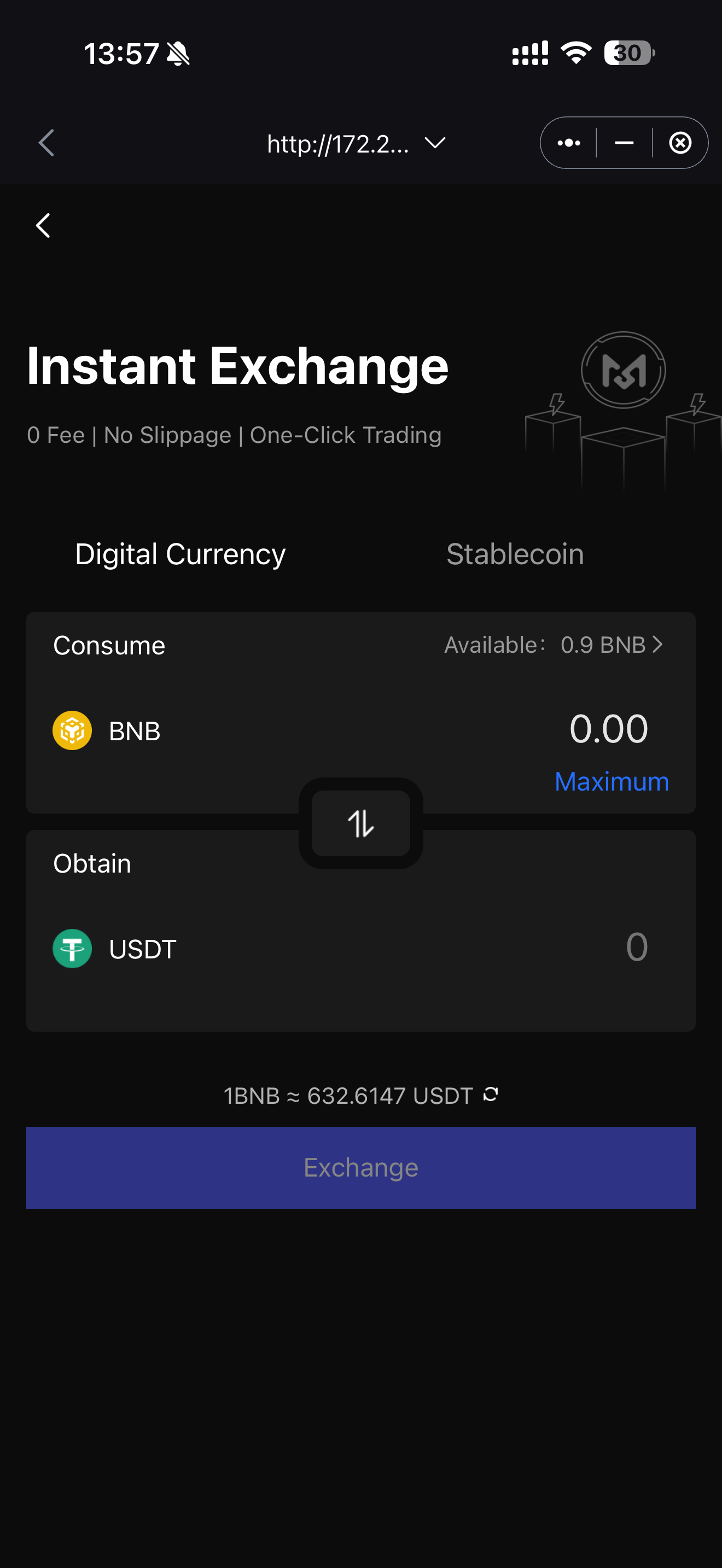Tap the browser back navigation chevron
The image size is (722, 1568).
pyautogui.click(x=45, y=143)
